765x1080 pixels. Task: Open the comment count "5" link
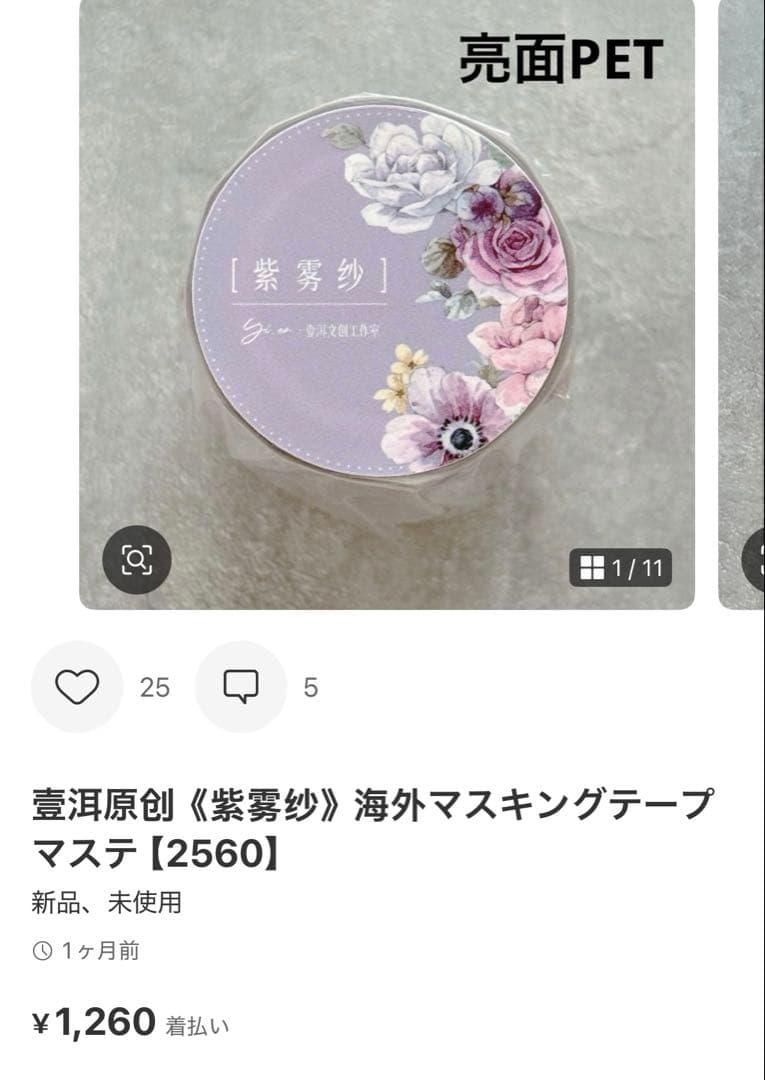[310, 688]
